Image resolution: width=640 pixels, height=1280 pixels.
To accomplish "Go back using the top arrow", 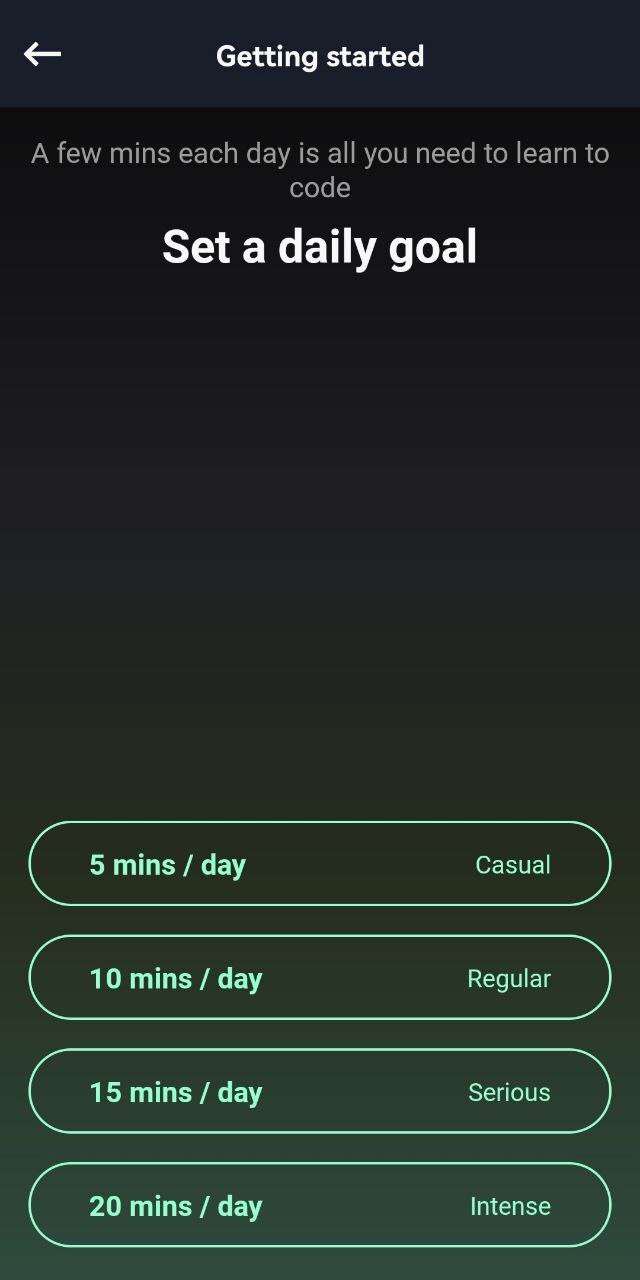I will click(x=42, y=54).
